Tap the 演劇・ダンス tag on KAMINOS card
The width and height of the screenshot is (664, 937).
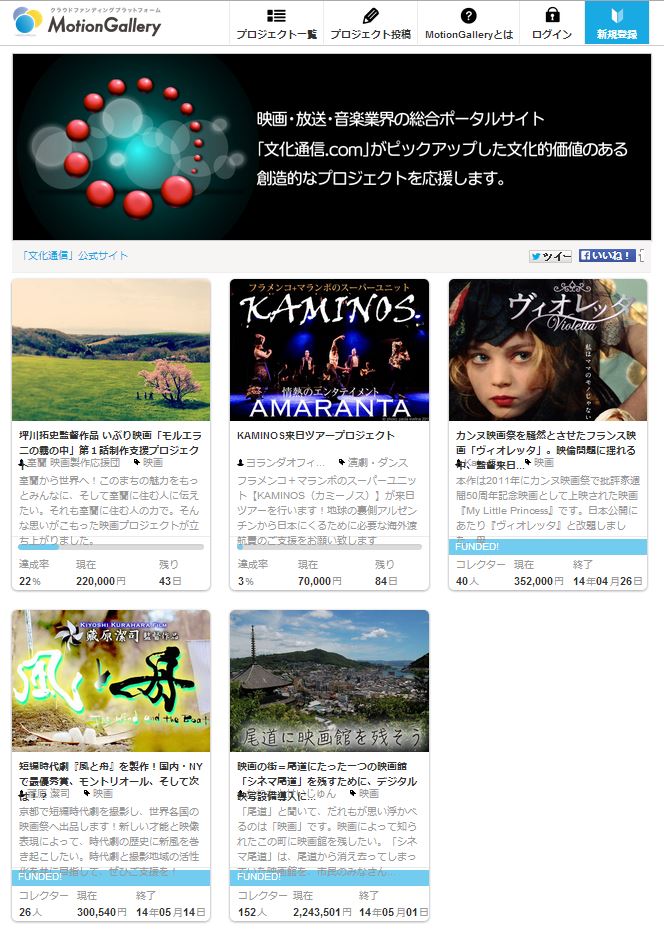377,463
